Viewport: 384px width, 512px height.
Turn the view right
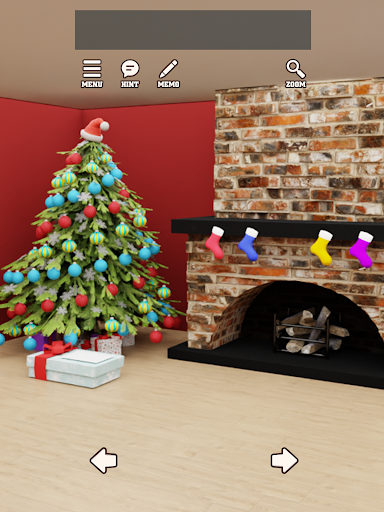[x=284, y=460]
